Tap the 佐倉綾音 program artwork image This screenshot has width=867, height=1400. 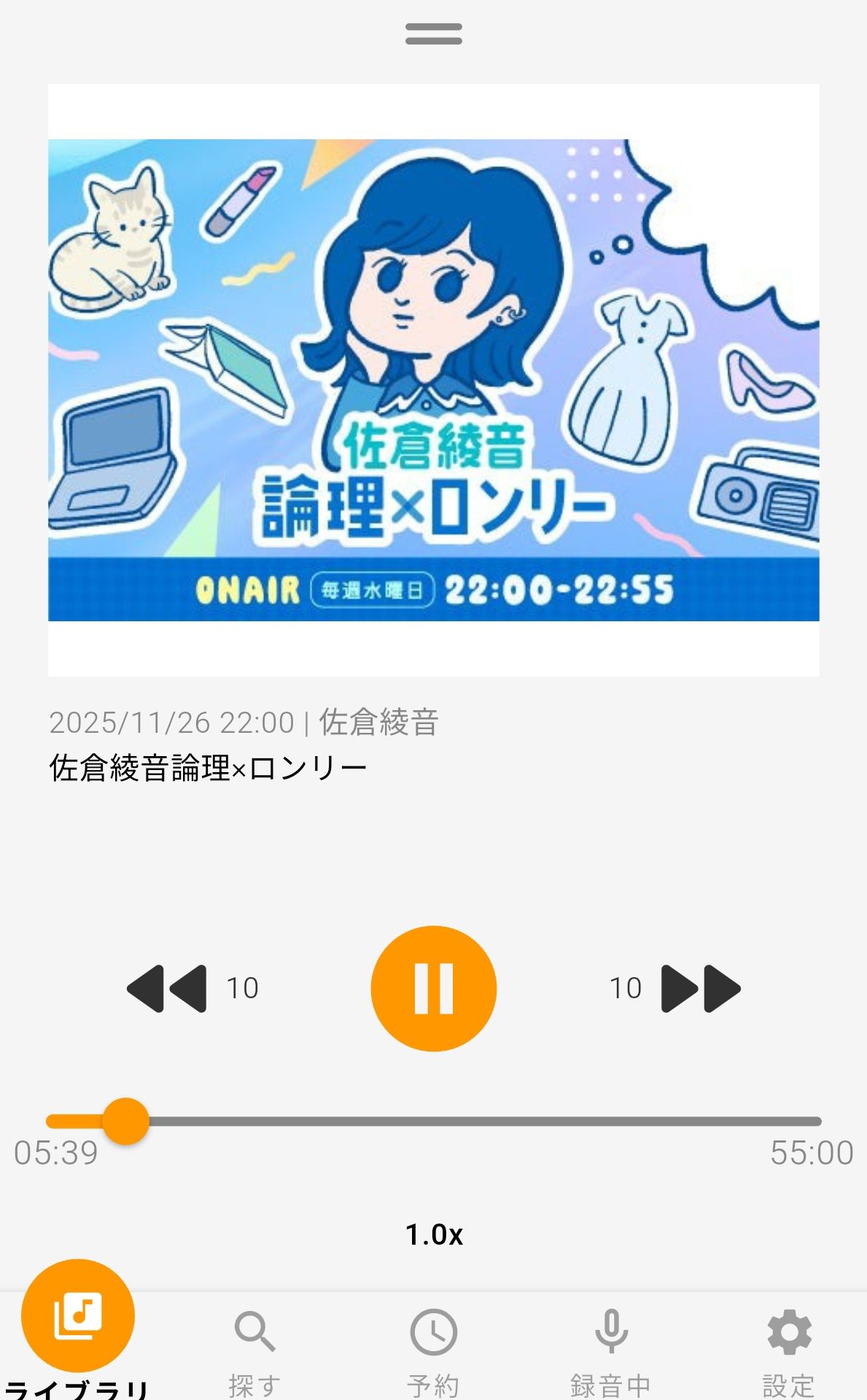tap(433, 382)
